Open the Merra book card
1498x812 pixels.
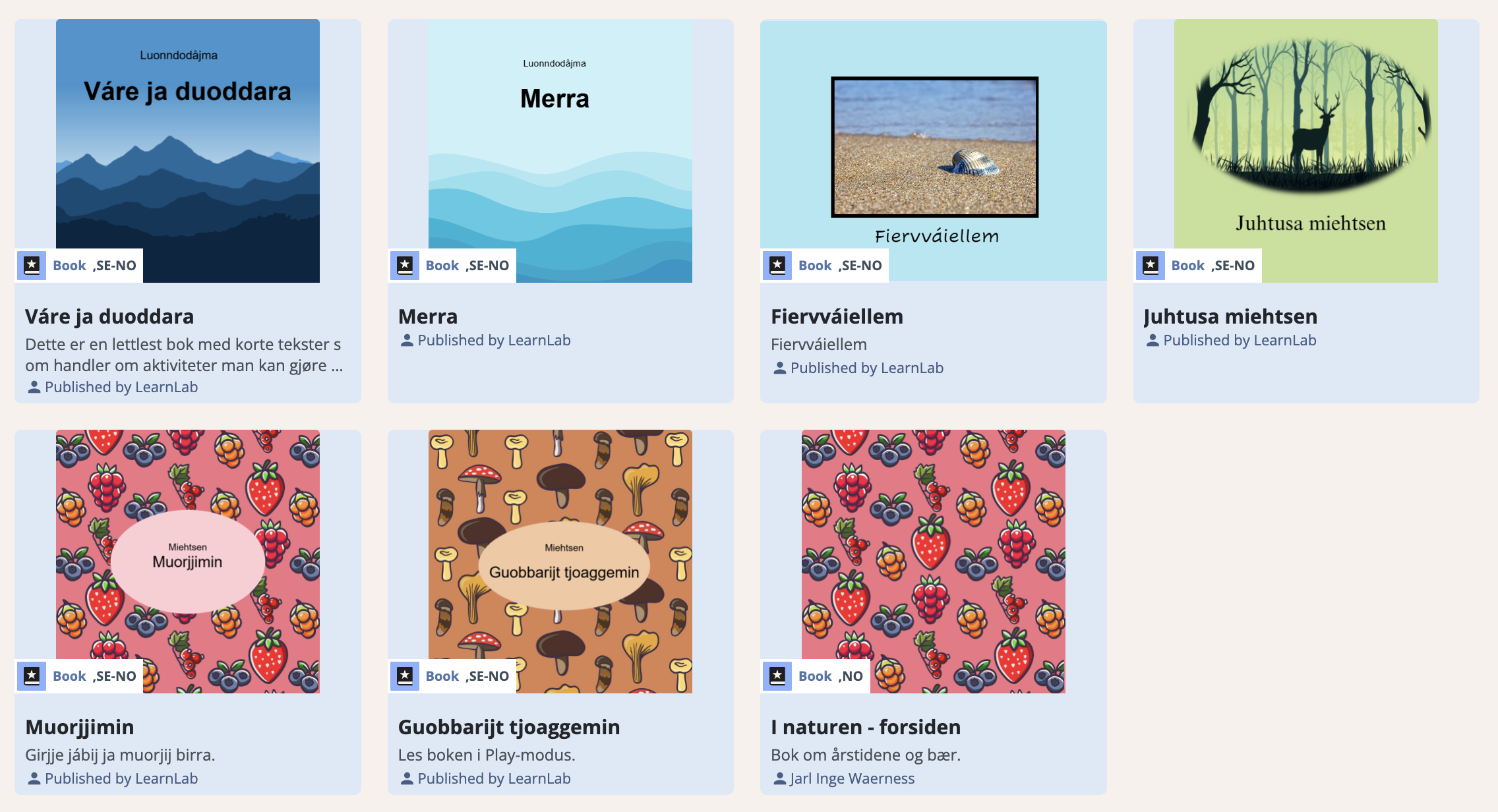coord(428,316)
